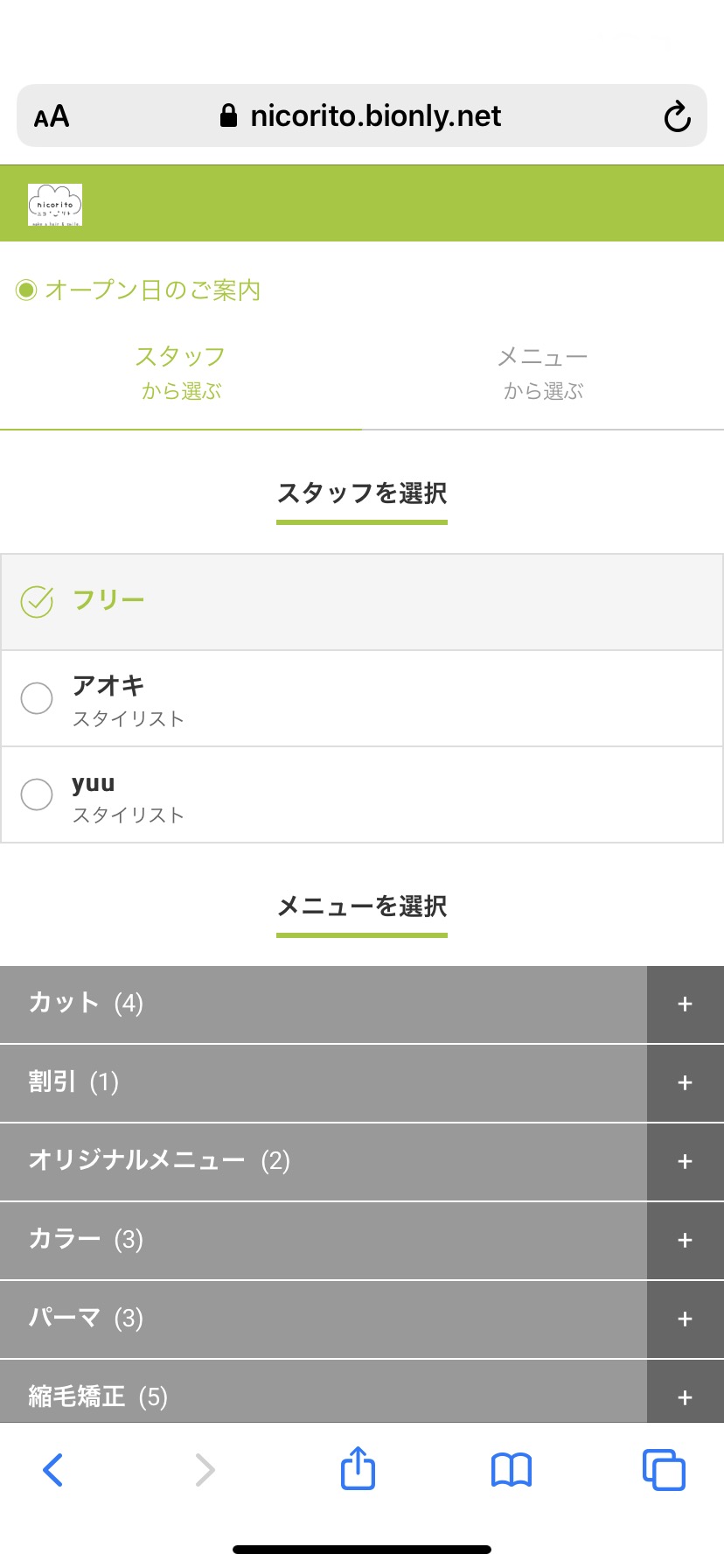Expand the カット (4) menu category
Screen dimensions: 724x1568
click(362, 1004)
